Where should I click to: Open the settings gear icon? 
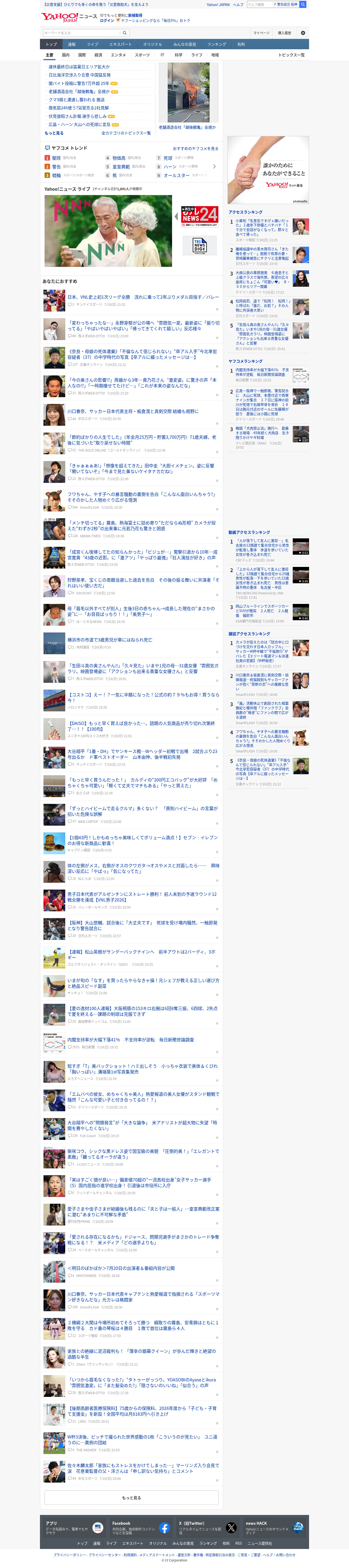(x=303, y=33)
